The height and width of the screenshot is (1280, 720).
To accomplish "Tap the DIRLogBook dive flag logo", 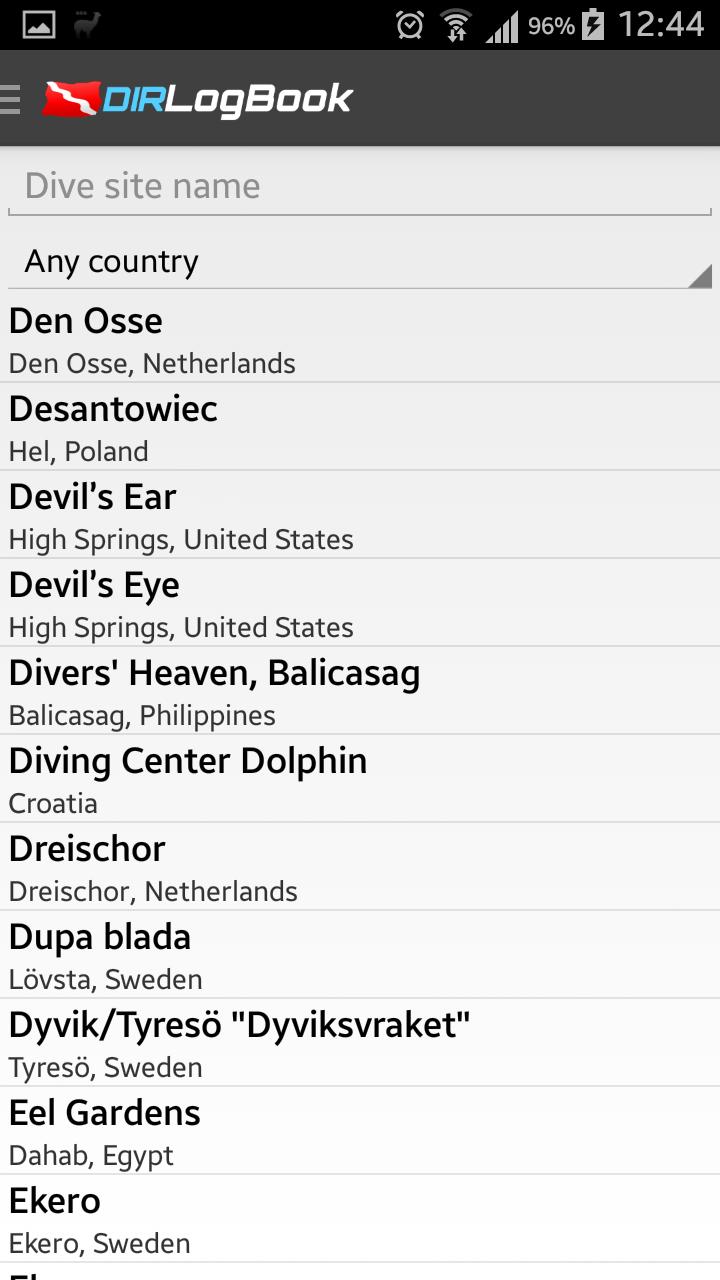I will pos(72,97).
